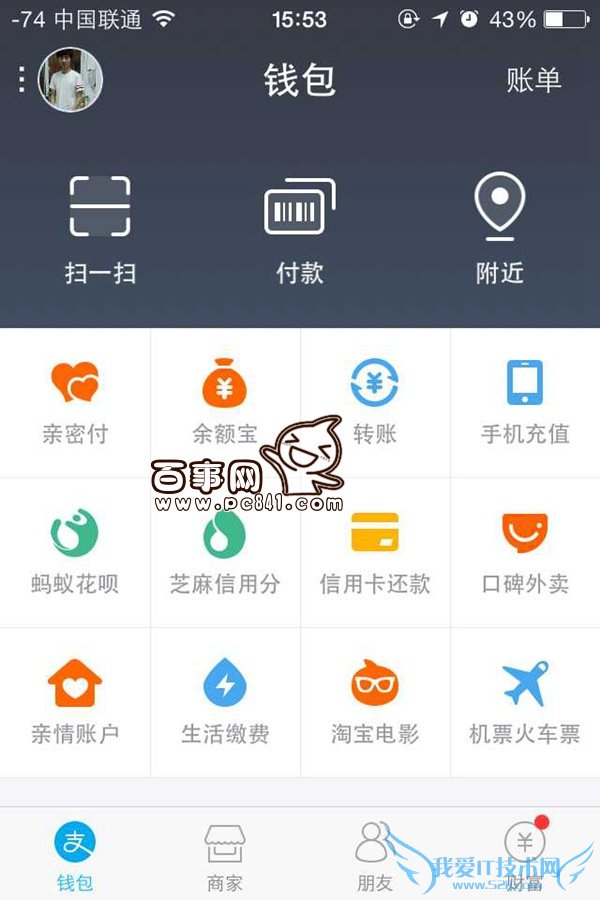Book via 机票火车票

pos(525,702)
